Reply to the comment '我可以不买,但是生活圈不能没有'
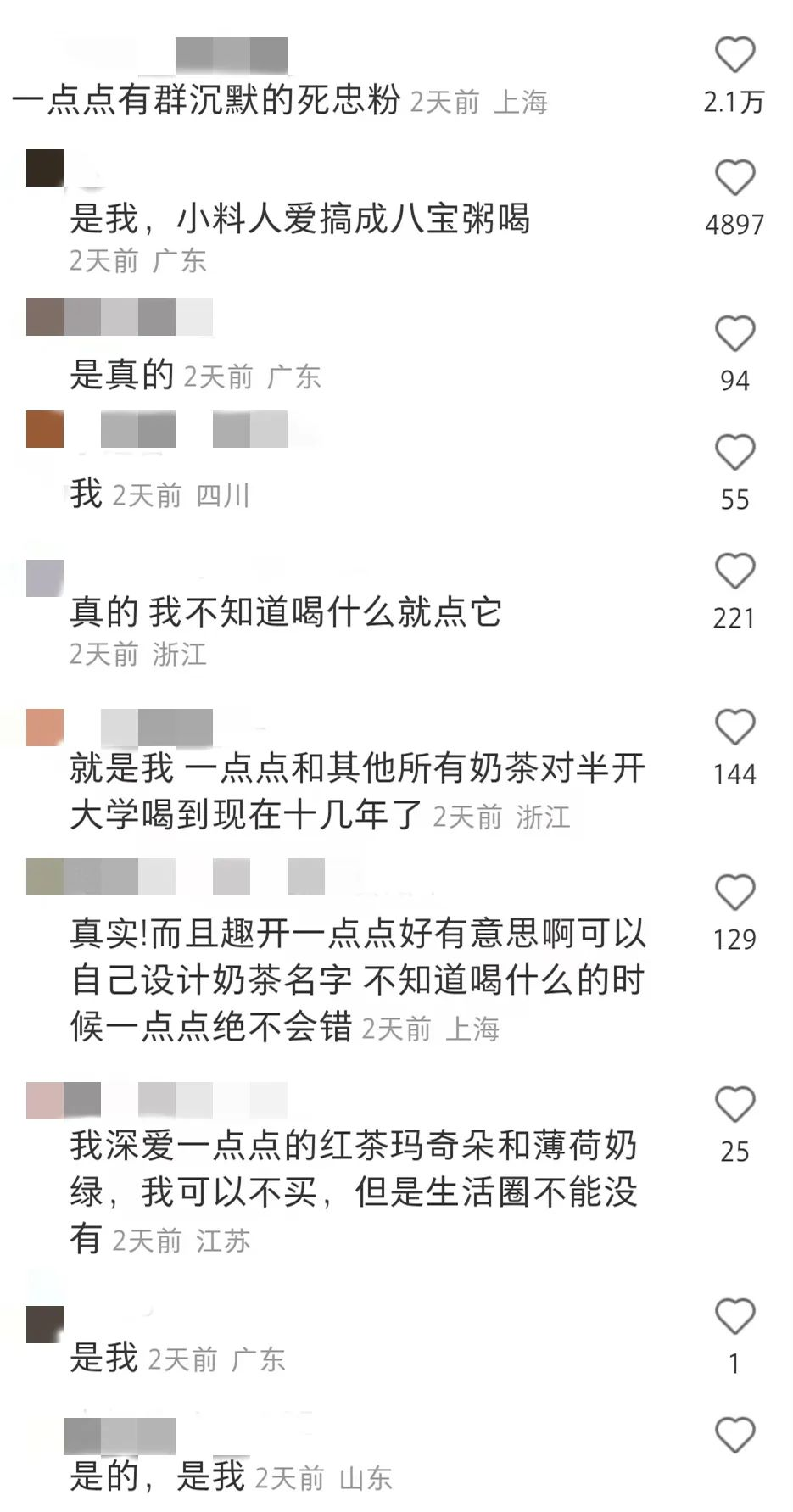This screenshot has height=1512, width=793. pyautogui.click(x=353, y=1191)
